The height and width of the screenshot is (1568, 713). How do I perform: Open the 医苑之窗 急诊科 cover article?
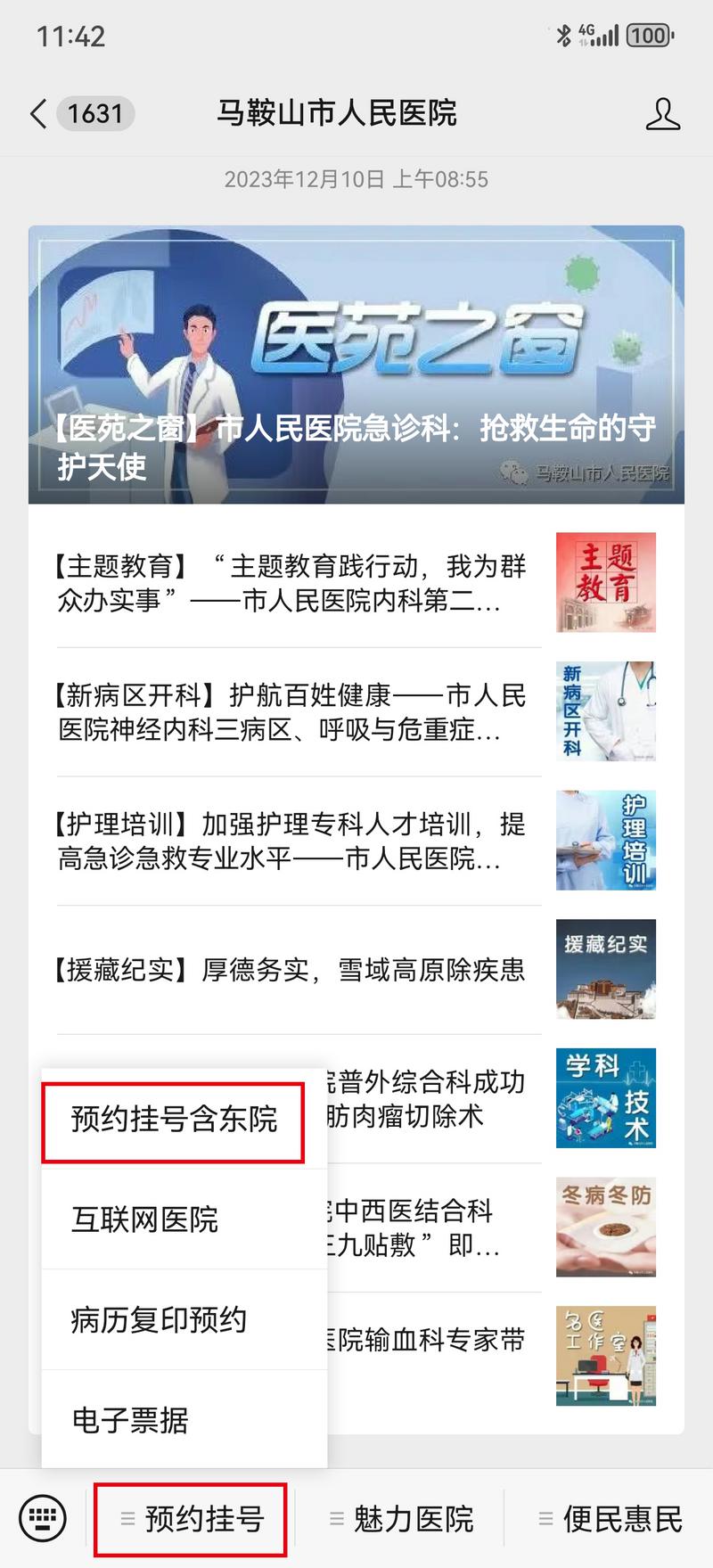coord(356,357)
